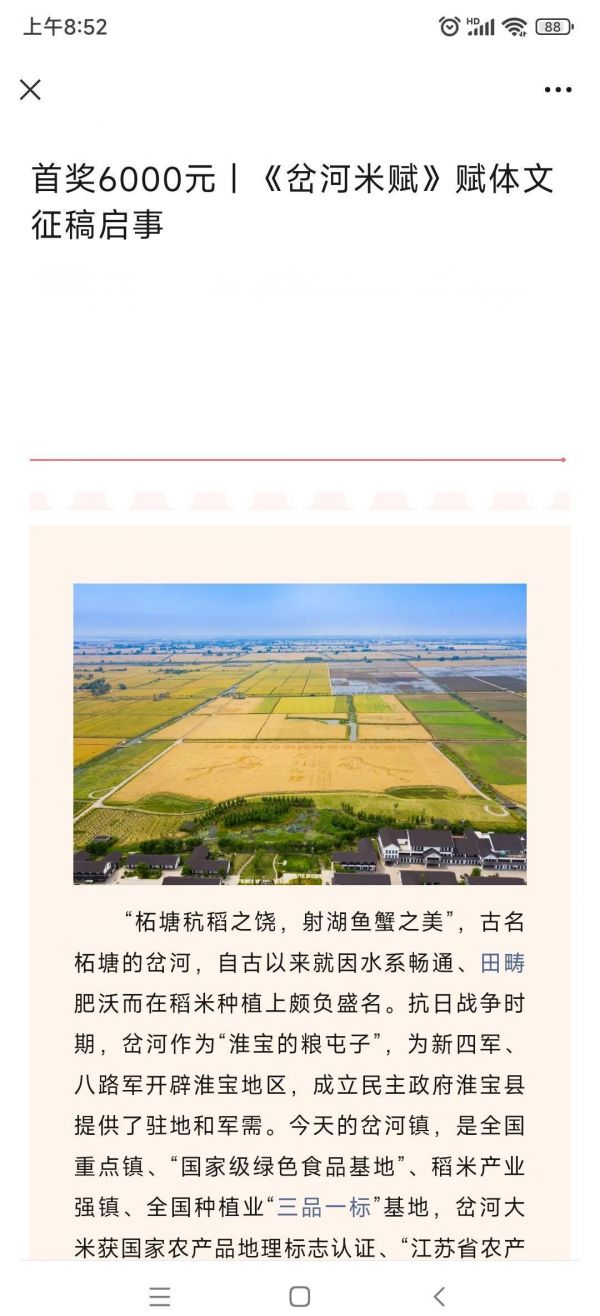Open the 田畴 keyword link
Image resolution: width=600 pixels, height=1316 pixels.
pyautogui.click(x=503, y=963)
